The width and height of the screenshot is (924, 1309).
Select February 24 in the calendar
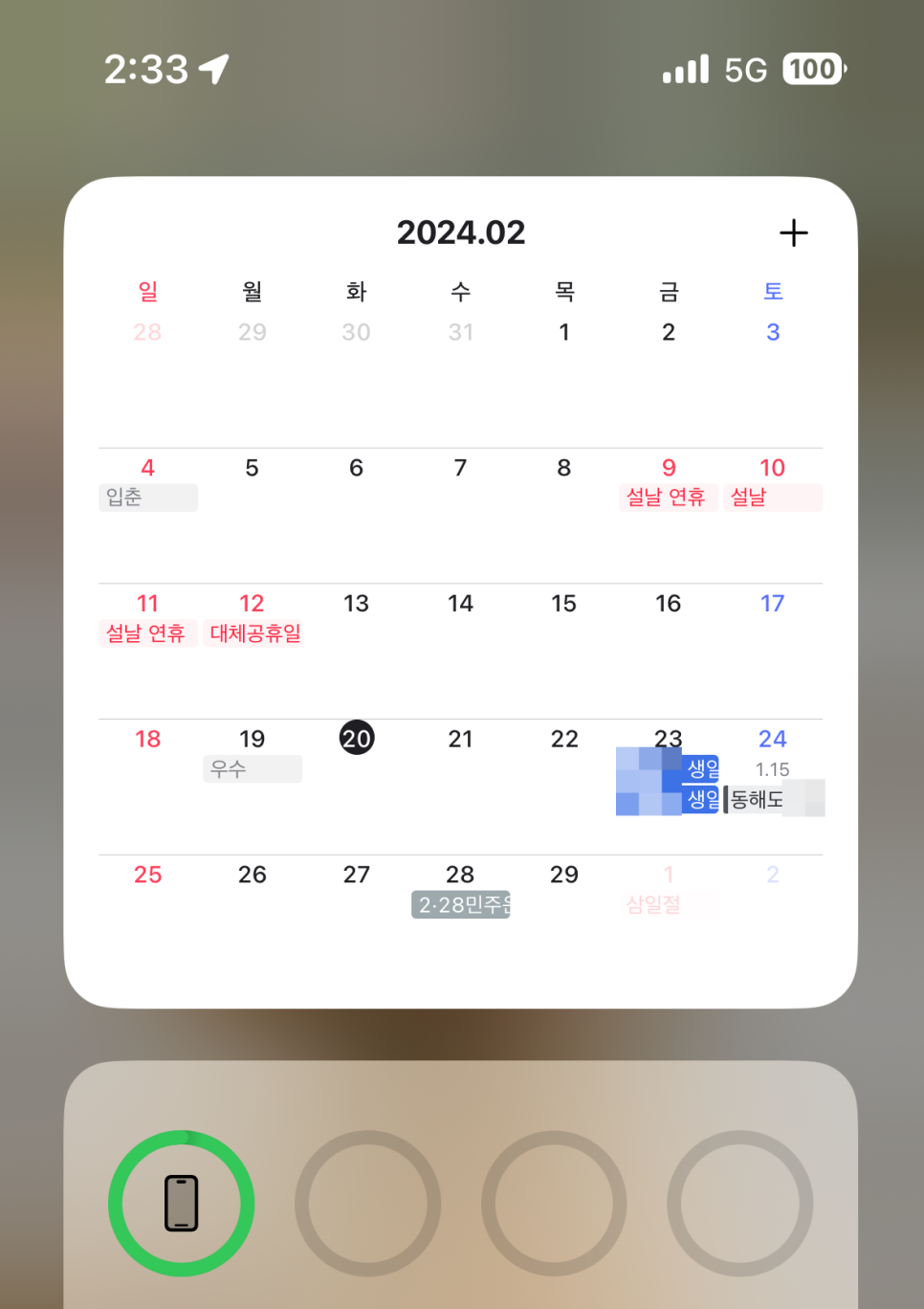click(x=772, y=739)
